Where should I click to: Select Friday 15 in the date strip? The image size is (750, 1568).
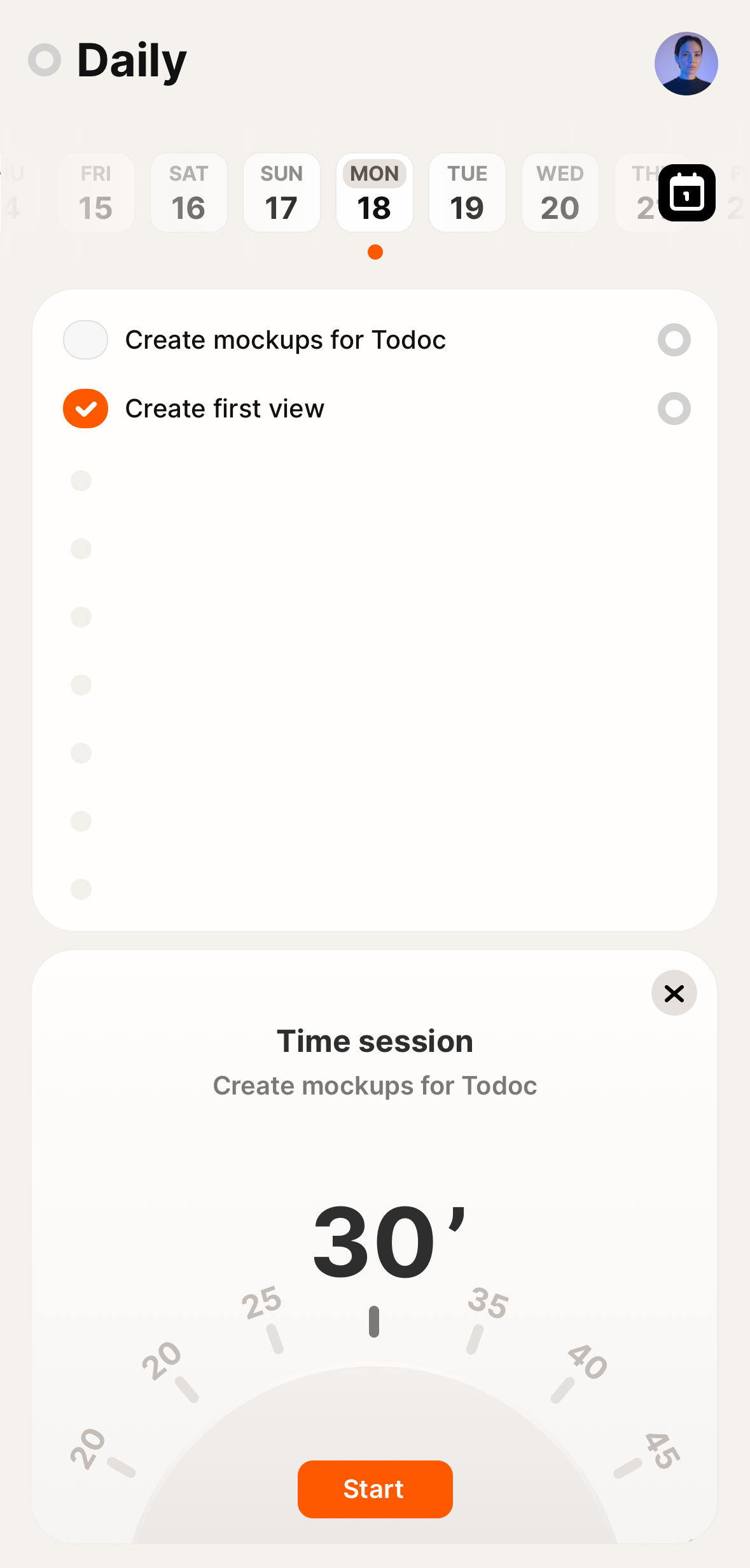96,193
